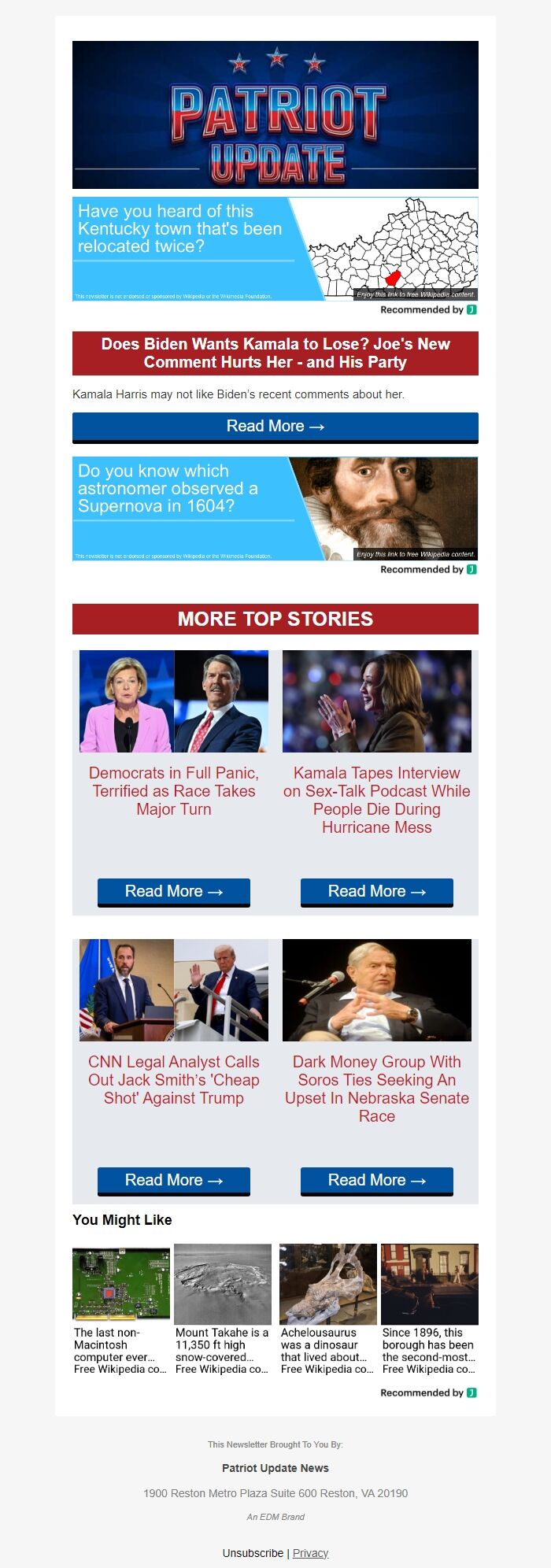View the Mount Takahe recommendation card
Viewport: 551px width, 1568px height.
point(223,1310)
